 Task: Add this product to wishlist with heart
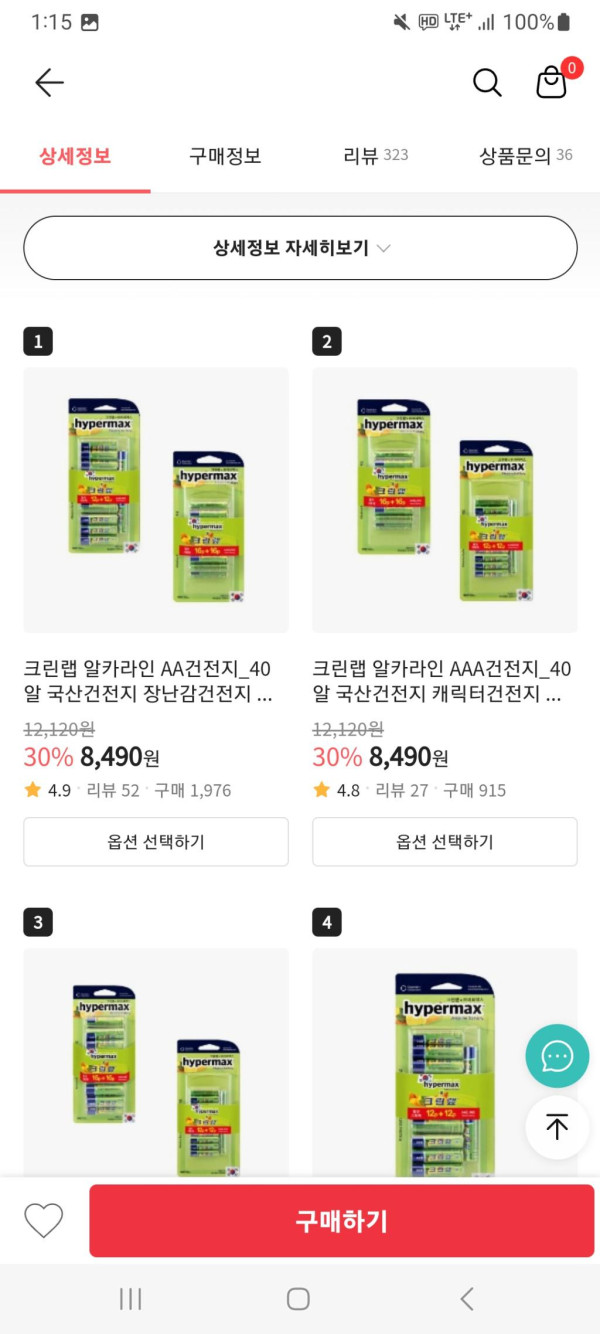coord(44,1220)
